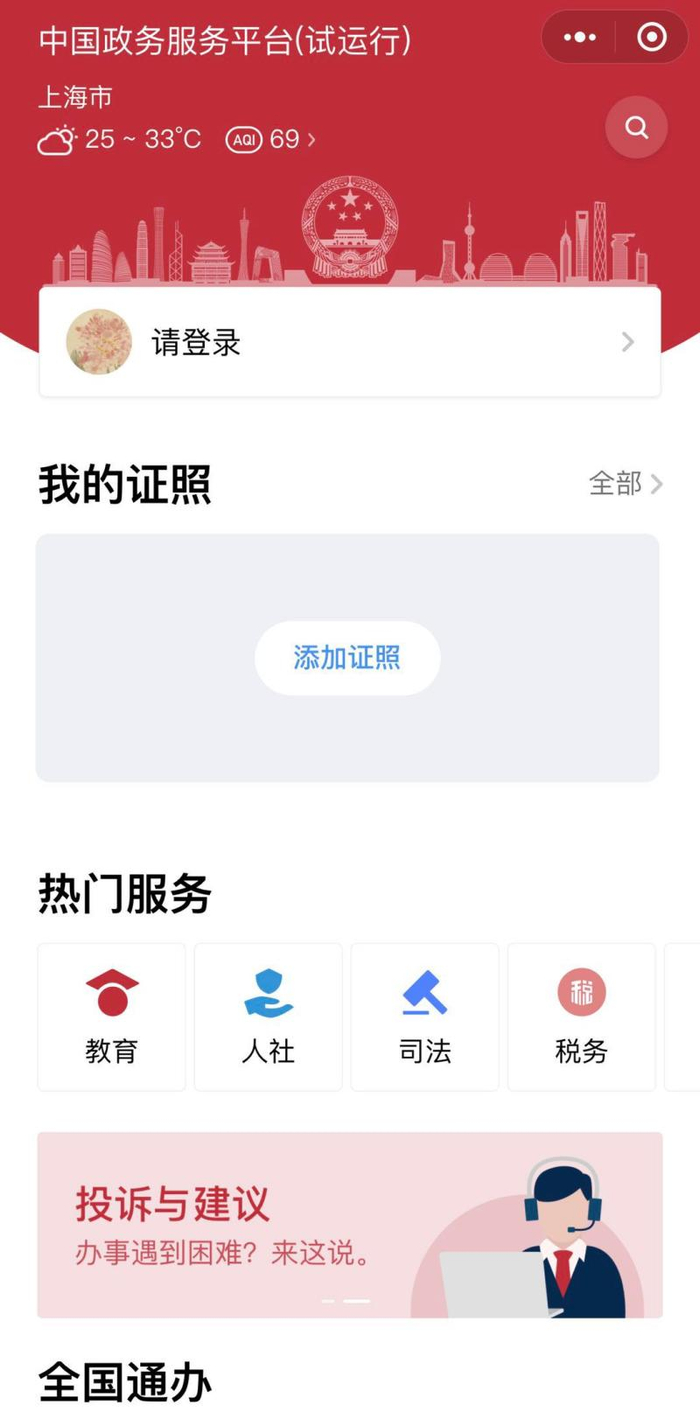The image size is (700, 1419).
Task: Open the search icon
Action: 636,127
